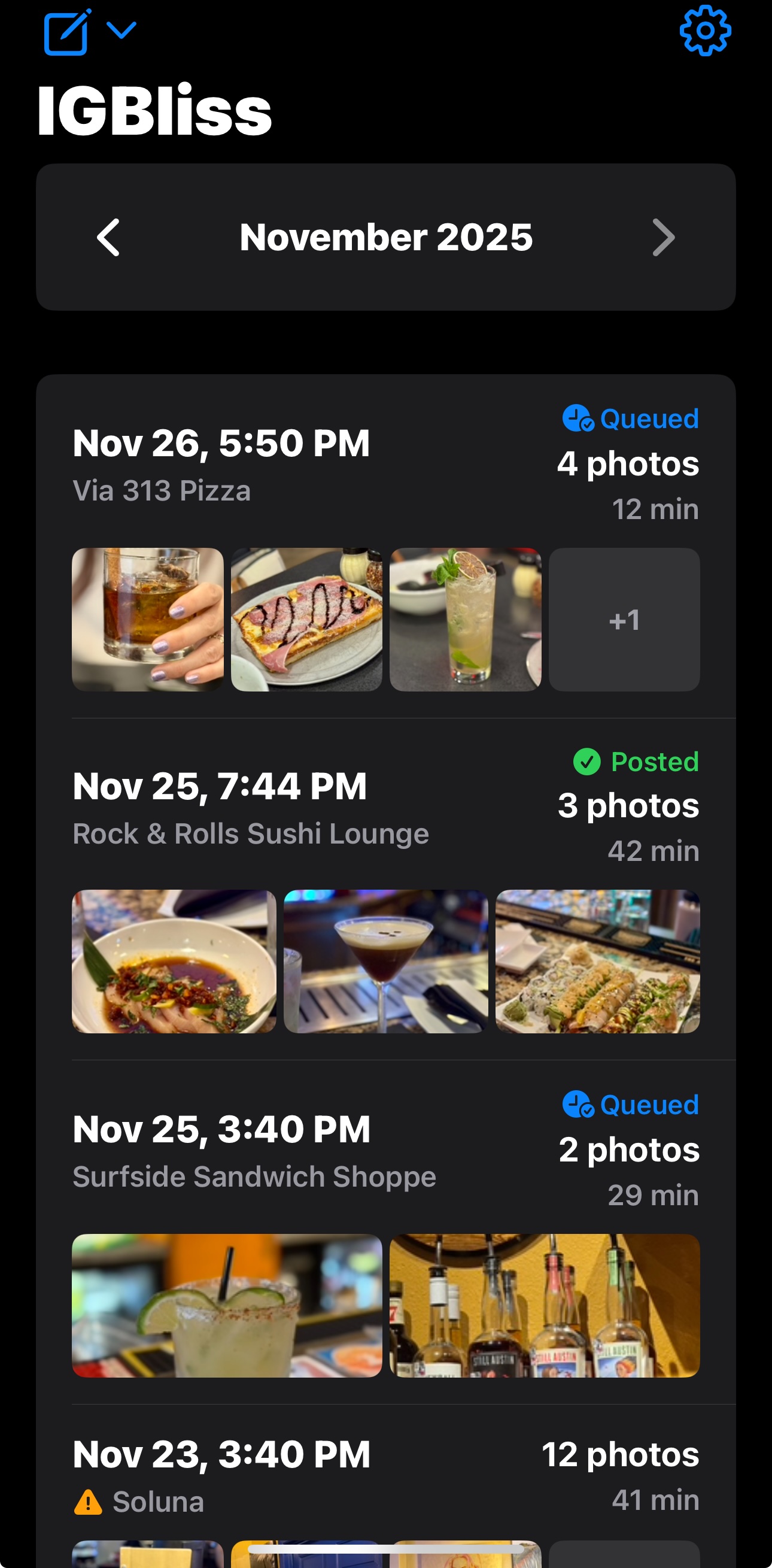Screen dimensions: 772x1568
Task: Select the Nov 26, 5:50 PM post entry
Action: click(221, 444)
